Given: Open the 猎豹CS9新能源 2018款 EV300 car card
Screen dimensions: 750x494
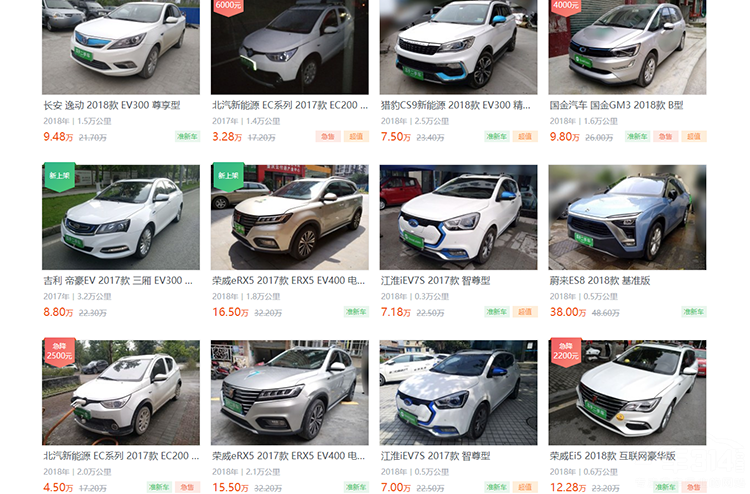Looking at the screenshot, I should [x=458, y=48].
